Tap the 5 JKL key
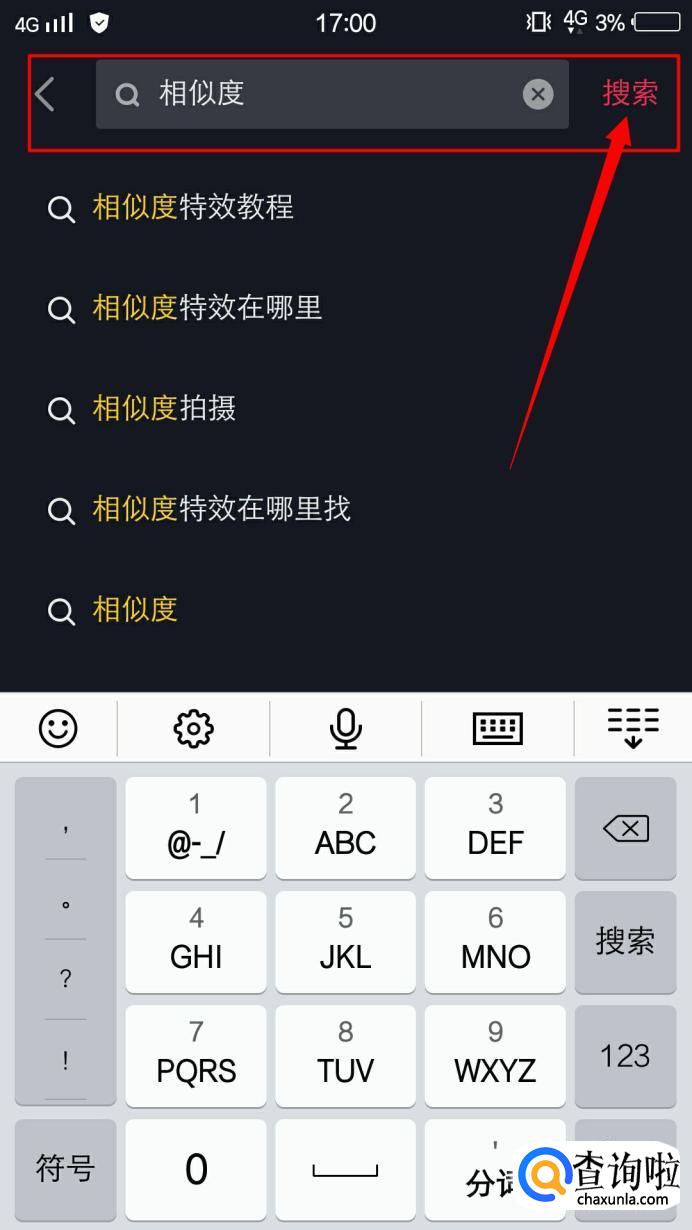This screenshot has height=1230, width=692. coord(345,941)
